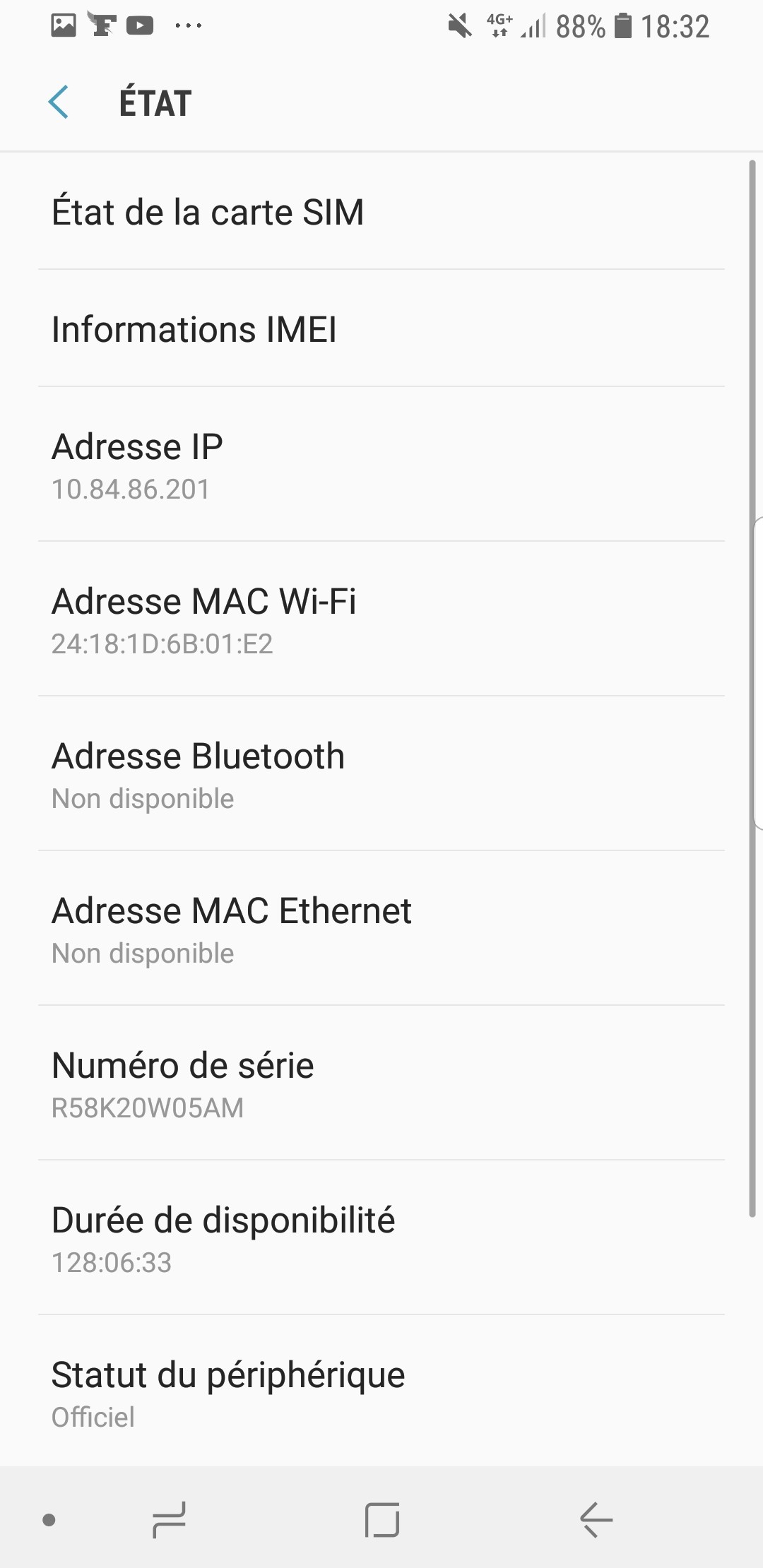Open État de la carte SIM

(x=381, y=210)
